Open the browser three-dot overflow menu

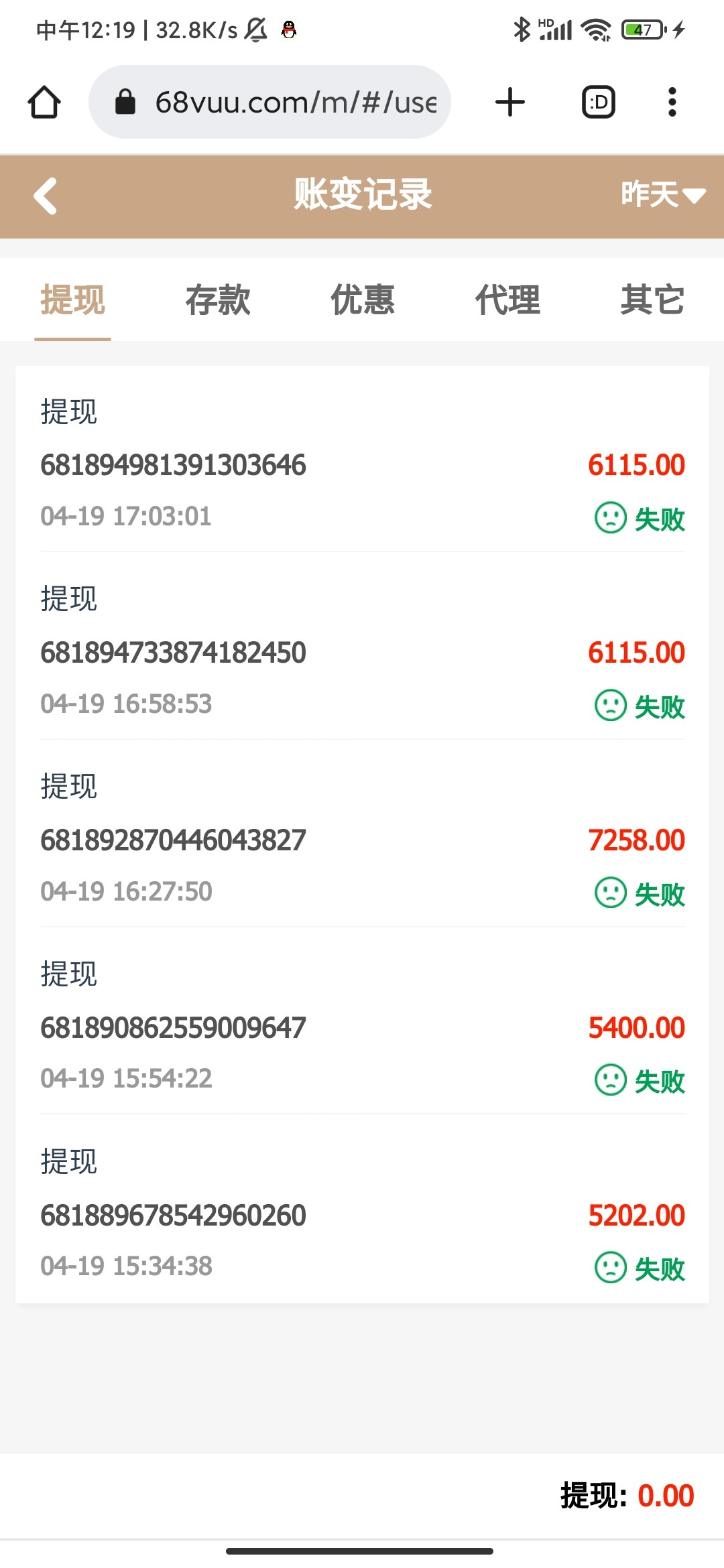coord(671,102)
